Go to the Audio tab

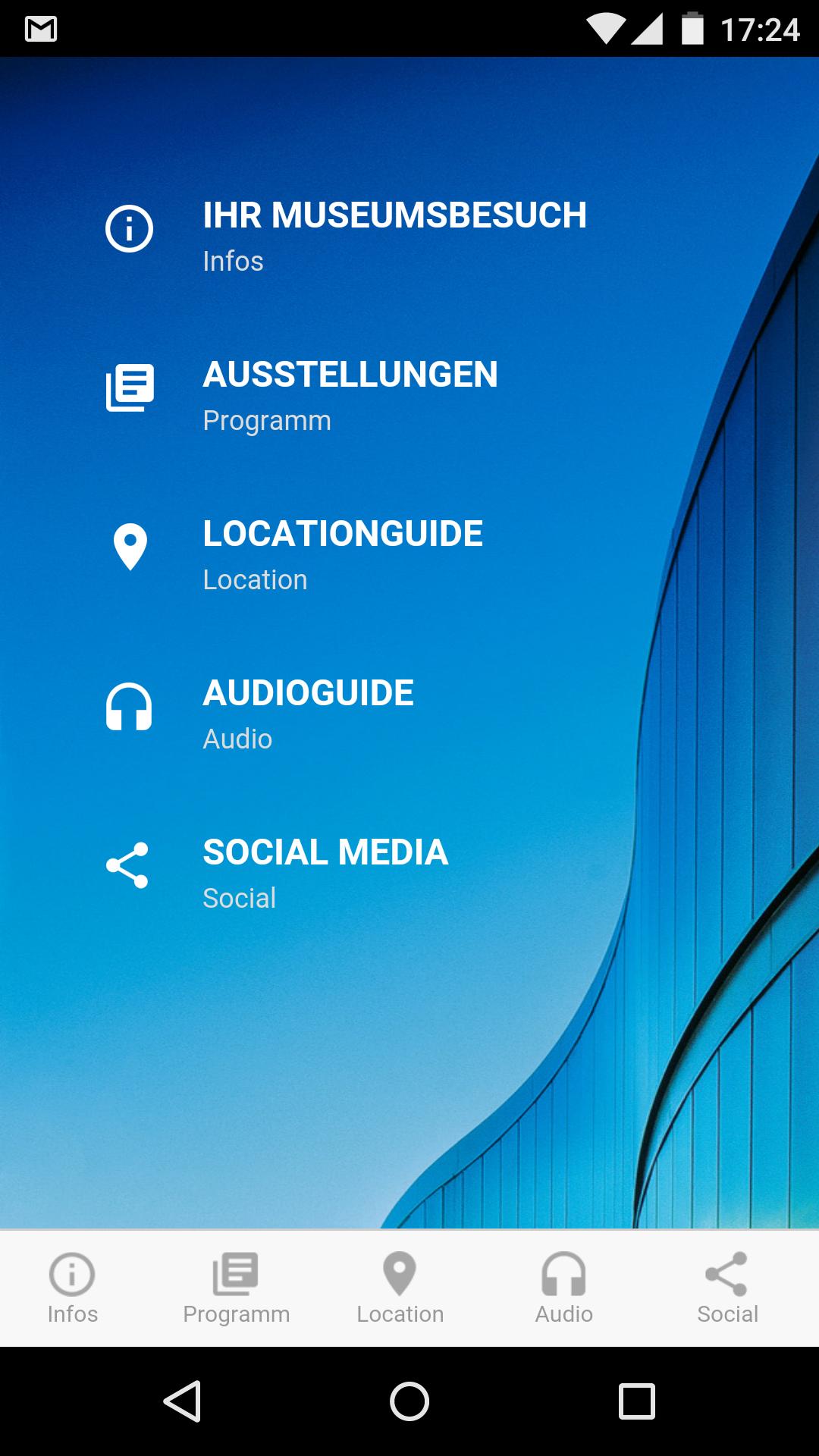point(564,1288)
